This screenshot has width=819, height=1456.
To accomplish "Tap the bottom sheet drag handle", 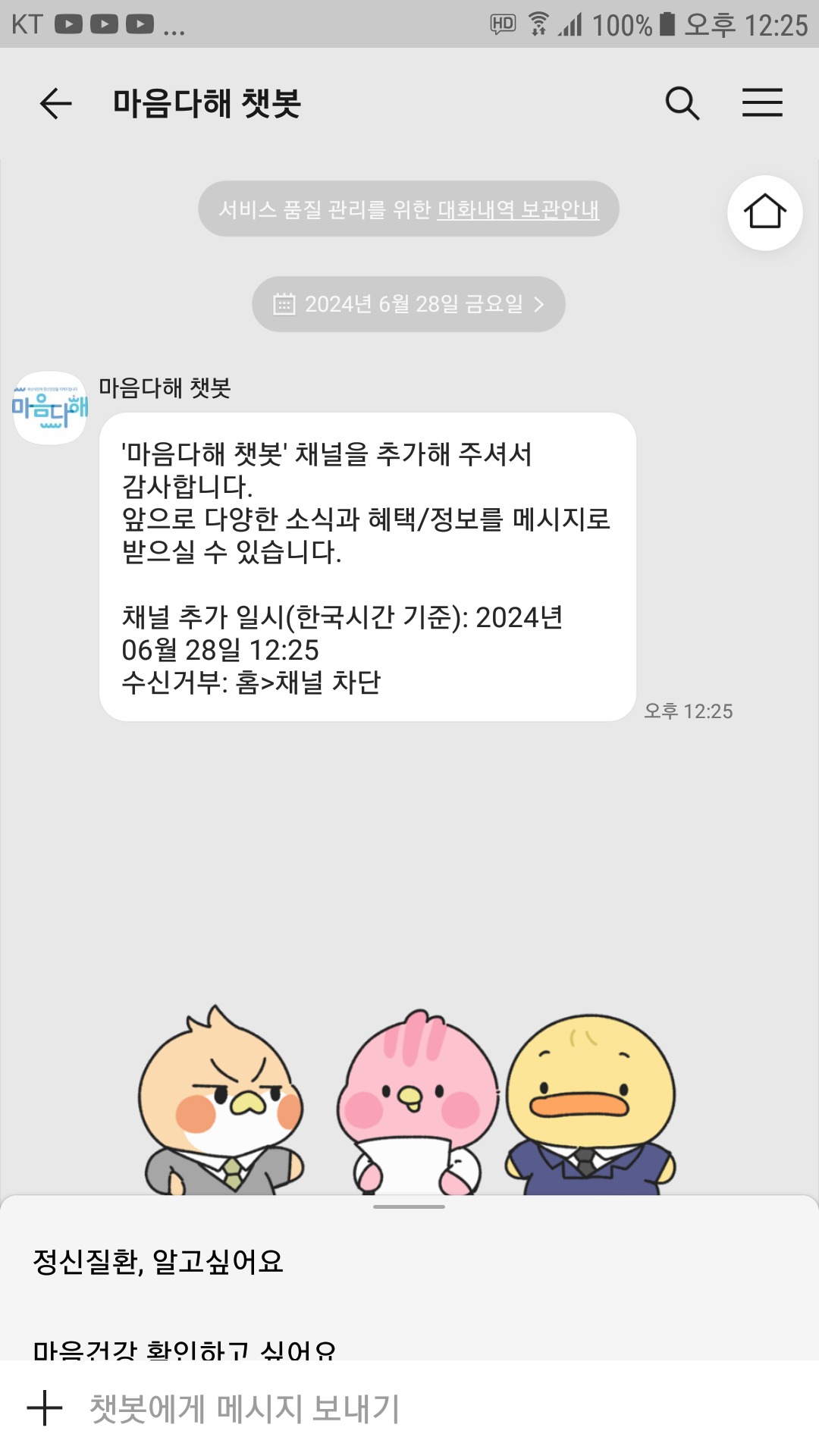I will (x=409, y=1207).
